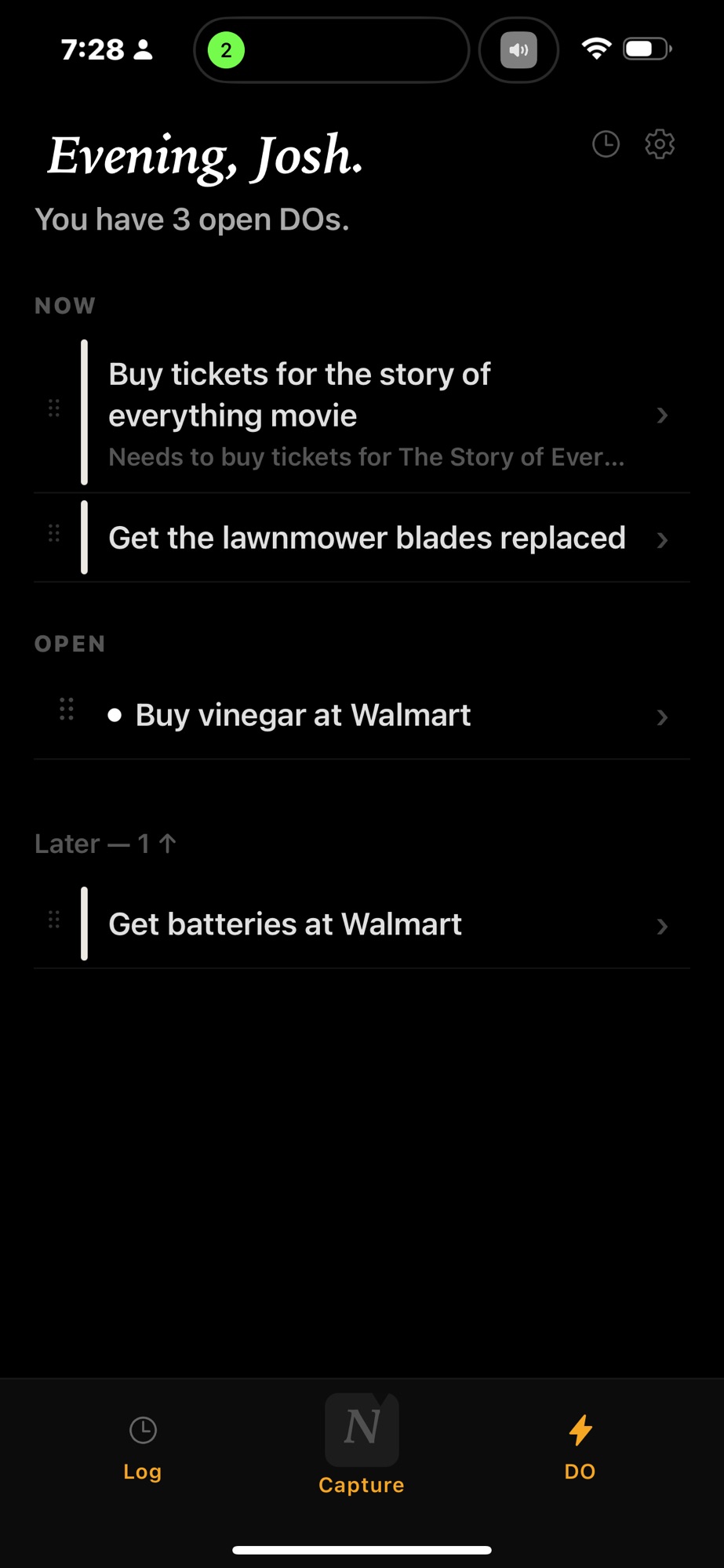Screen dimensions: 724x1568
Task: Open the settings gear
Action: pos(660,144)
